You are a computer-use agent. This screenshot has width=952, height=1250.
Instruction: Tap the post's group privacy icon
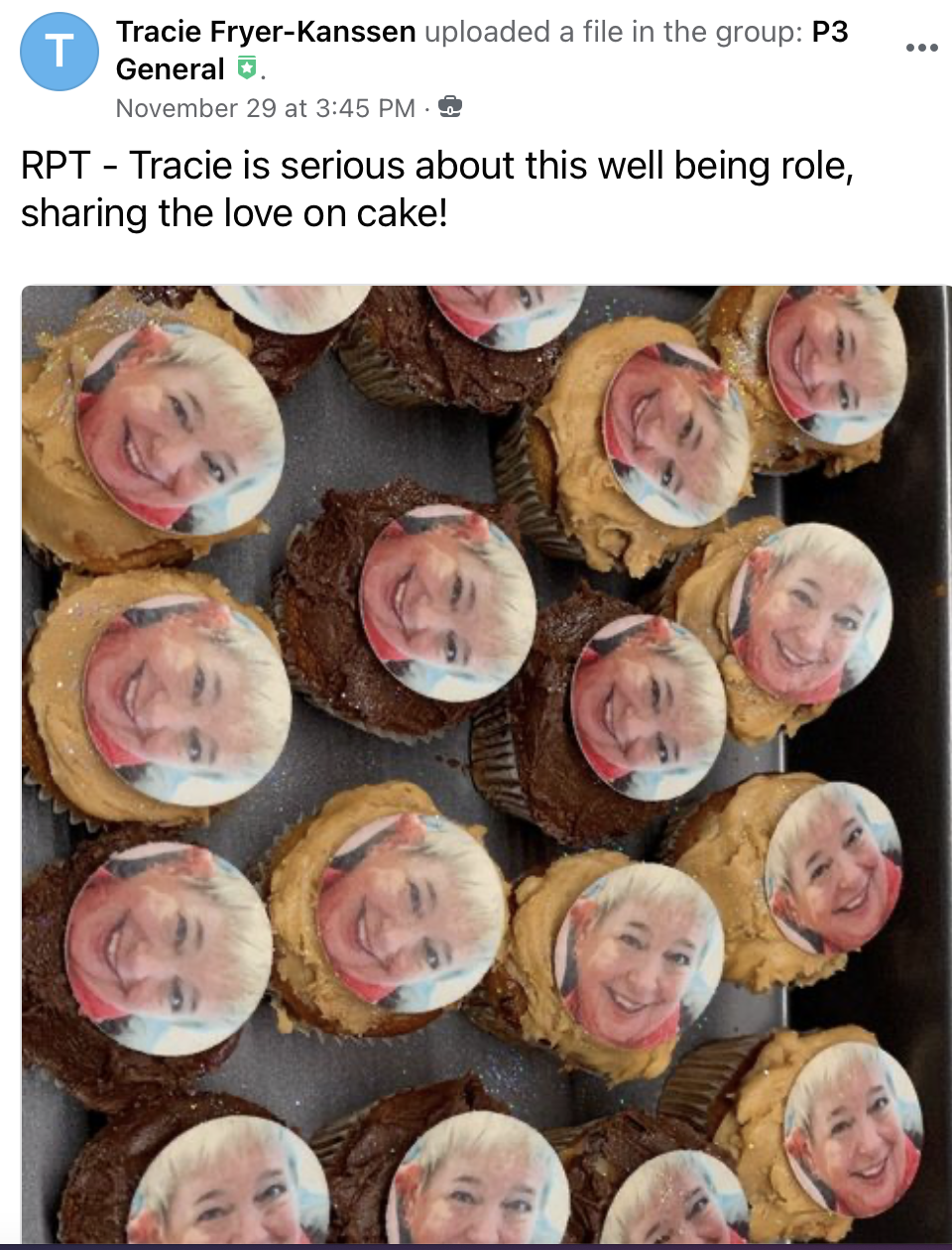450,107
